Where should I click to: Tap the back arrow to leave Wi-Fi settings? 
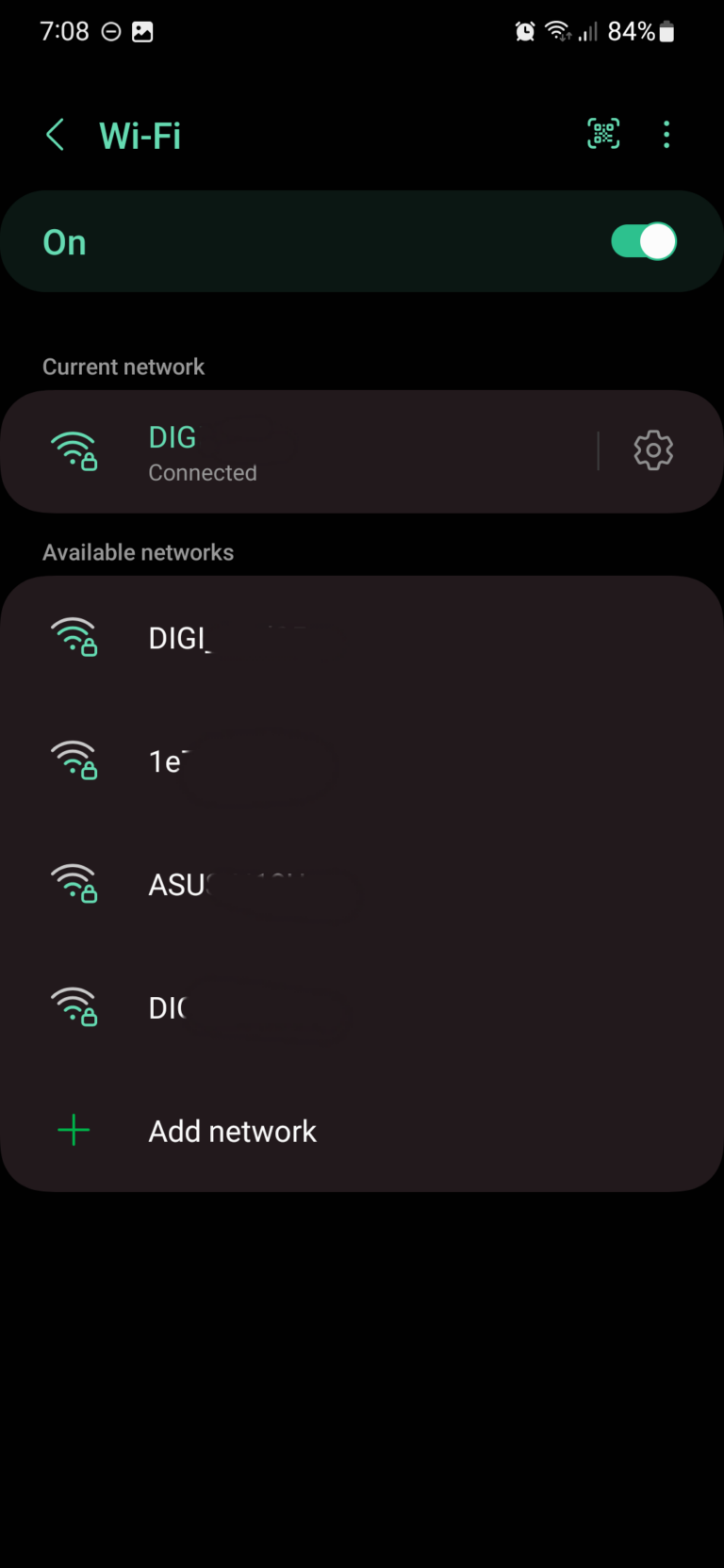[x=54, y=134]
